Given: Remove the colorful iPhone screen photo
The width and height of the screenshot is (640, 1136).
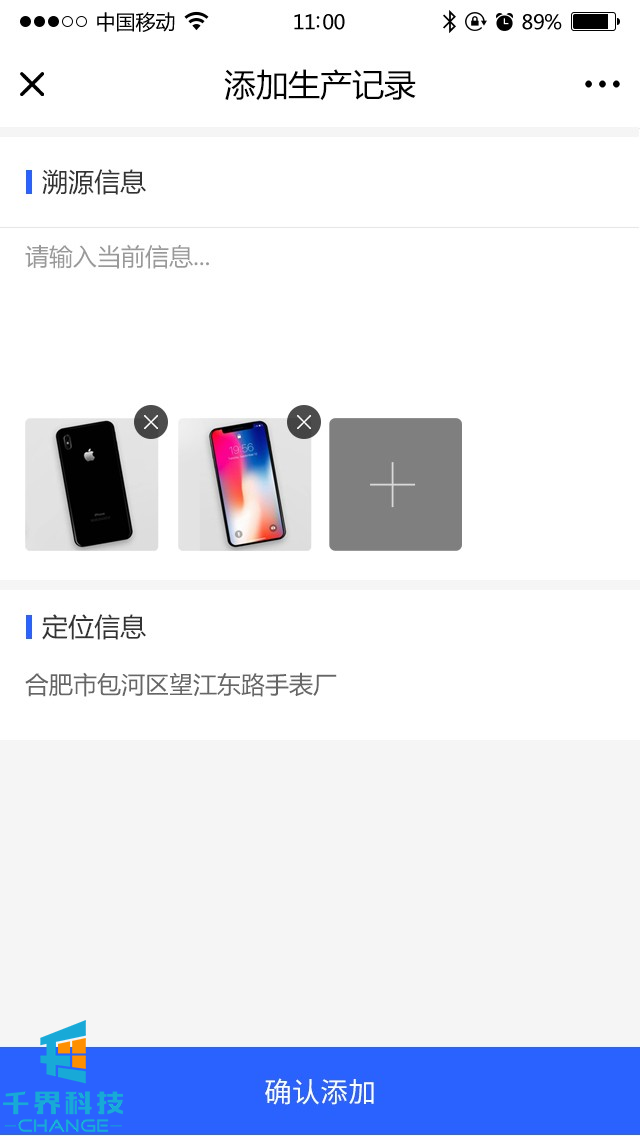Looking at the screenshot, I should click(304, 422).
